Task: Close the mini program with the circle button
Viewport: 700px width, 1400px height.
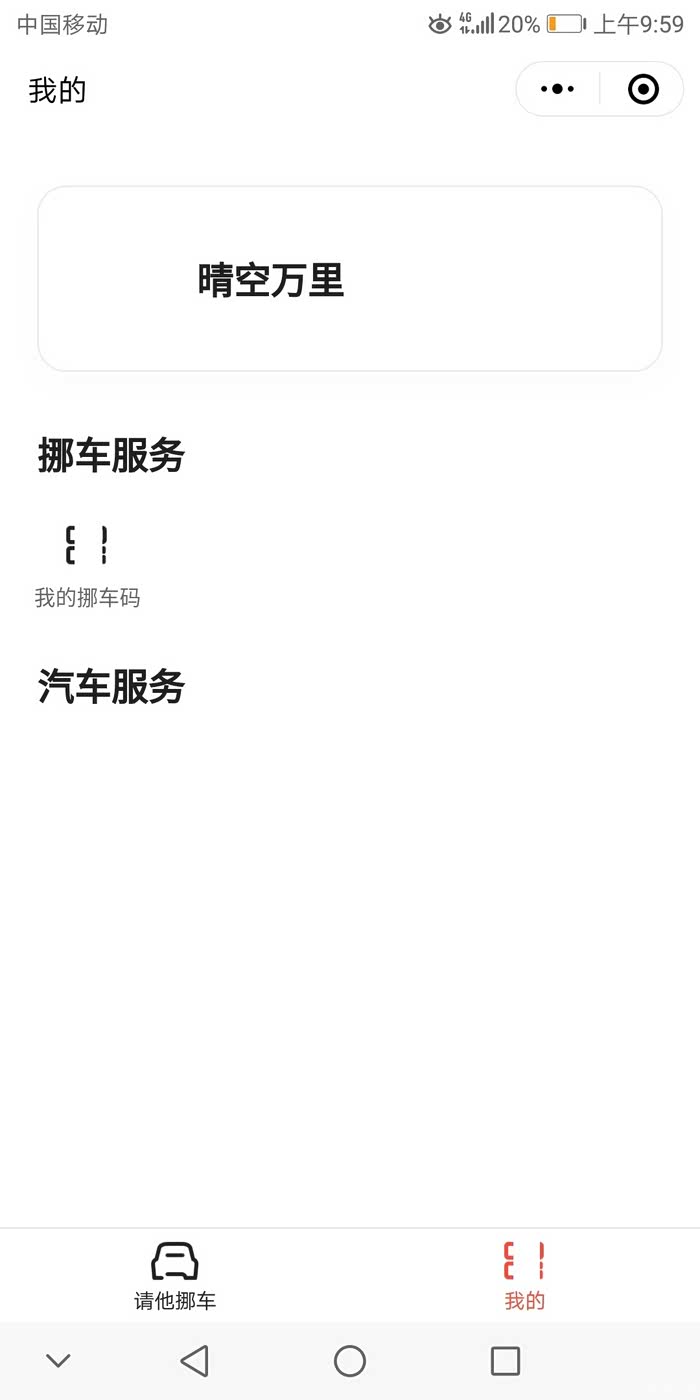Action: (x=643, y=89)
